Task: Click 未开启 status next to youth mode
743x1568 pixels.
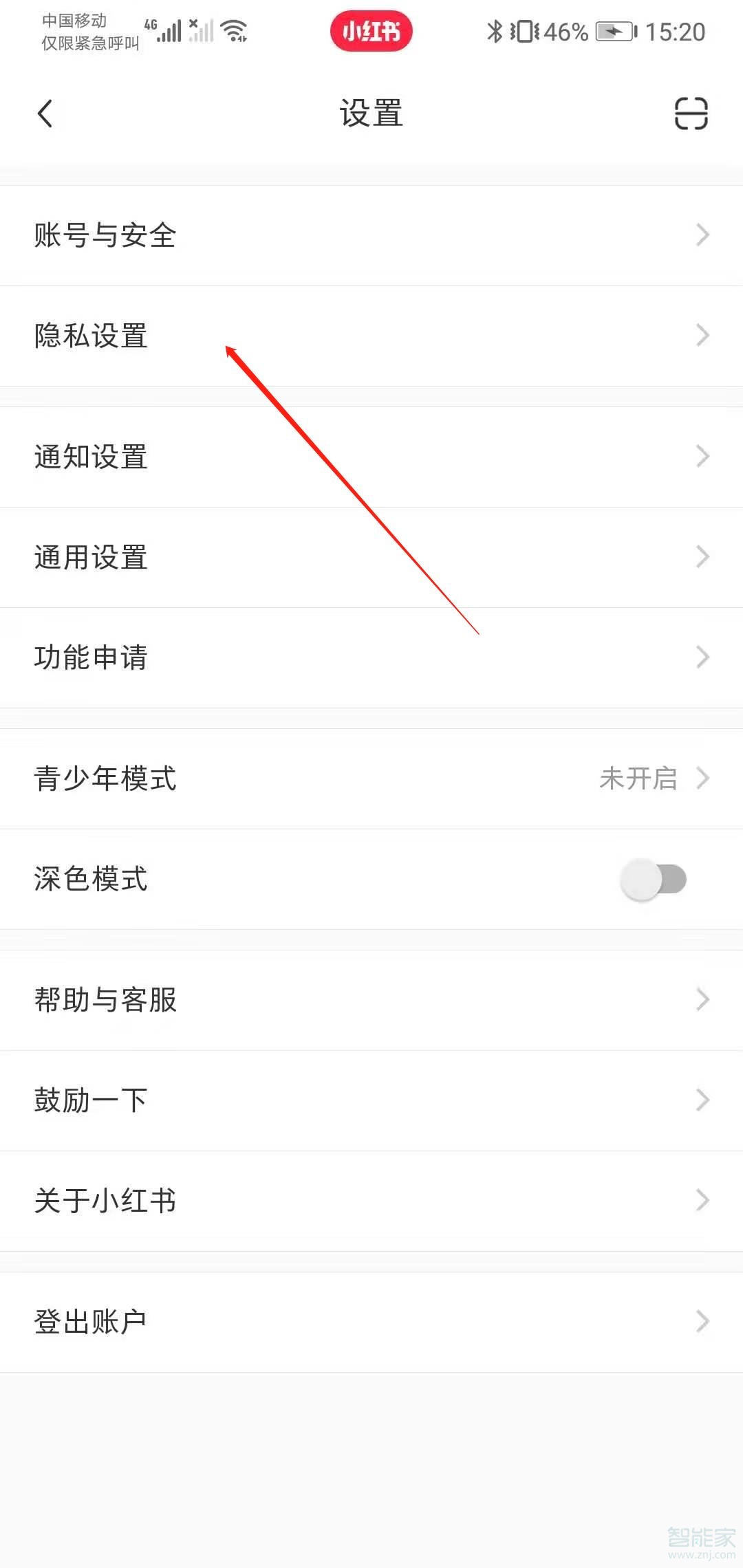Action: point(638,778)
